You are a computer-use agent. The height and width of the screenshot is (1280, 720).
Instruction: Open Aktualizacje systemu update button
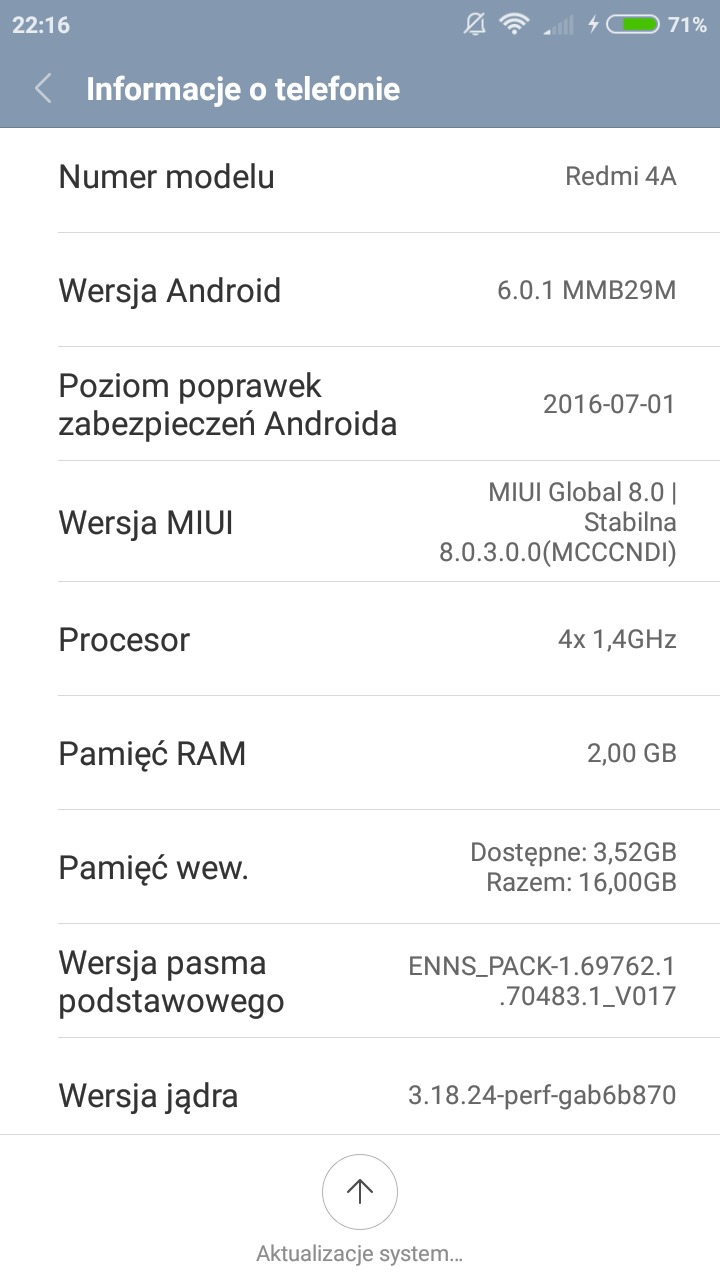click(x=359, y=1192)
